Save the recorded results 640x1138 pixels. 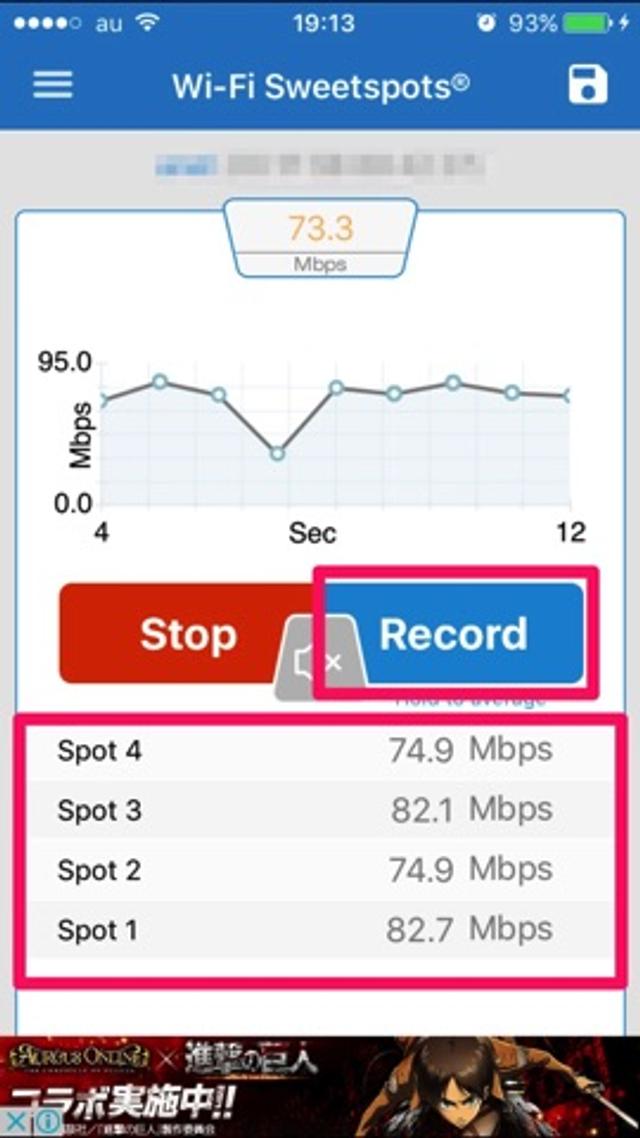tap(588, 84)
